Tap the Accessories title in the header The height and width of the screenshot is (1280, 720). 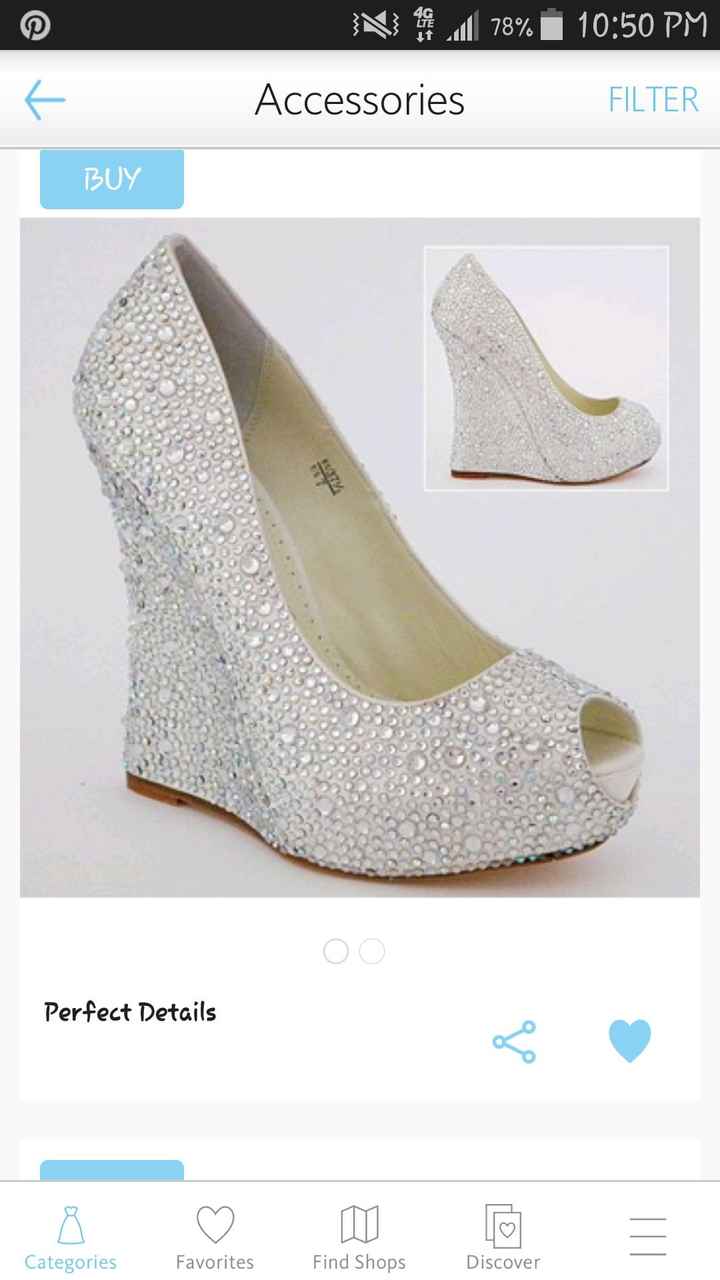(360, 100)
